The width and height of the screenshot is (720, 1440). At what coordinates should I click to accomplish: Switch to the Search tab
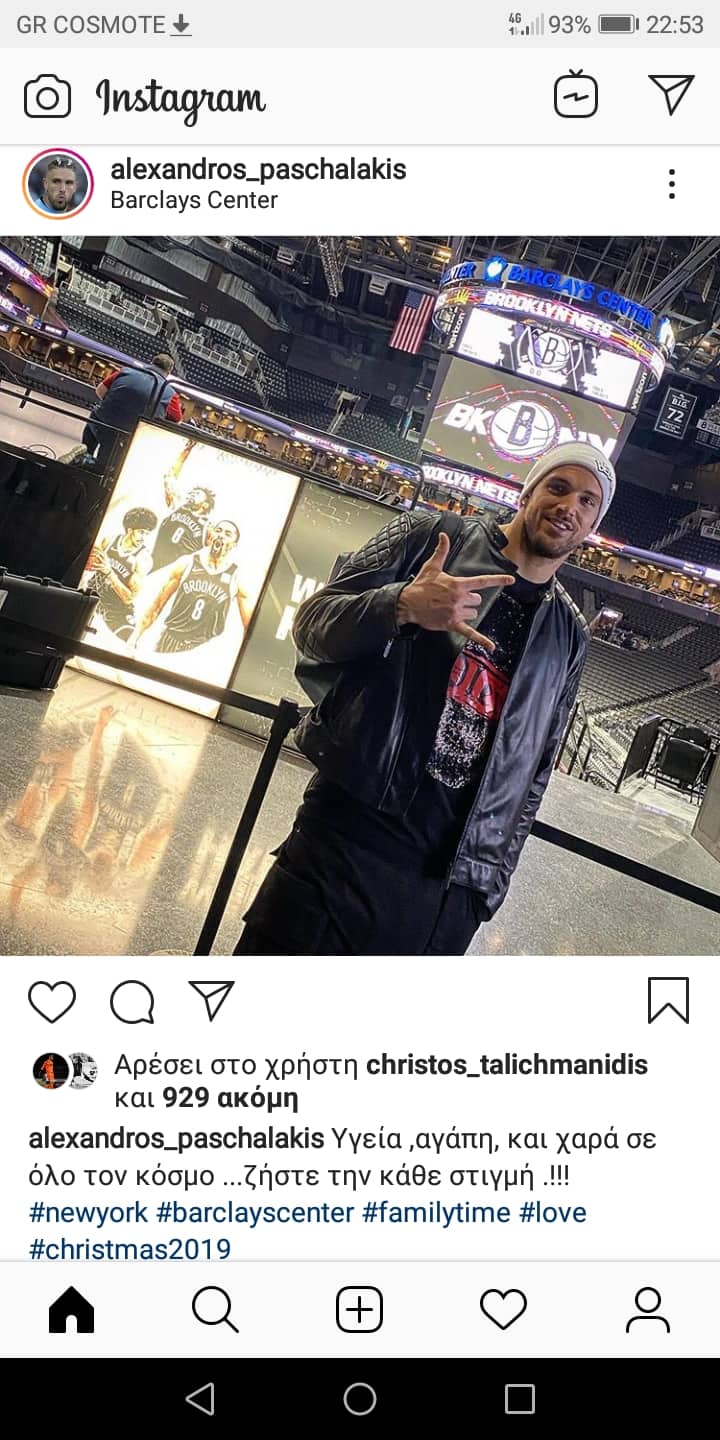(x=215, y=1310)
